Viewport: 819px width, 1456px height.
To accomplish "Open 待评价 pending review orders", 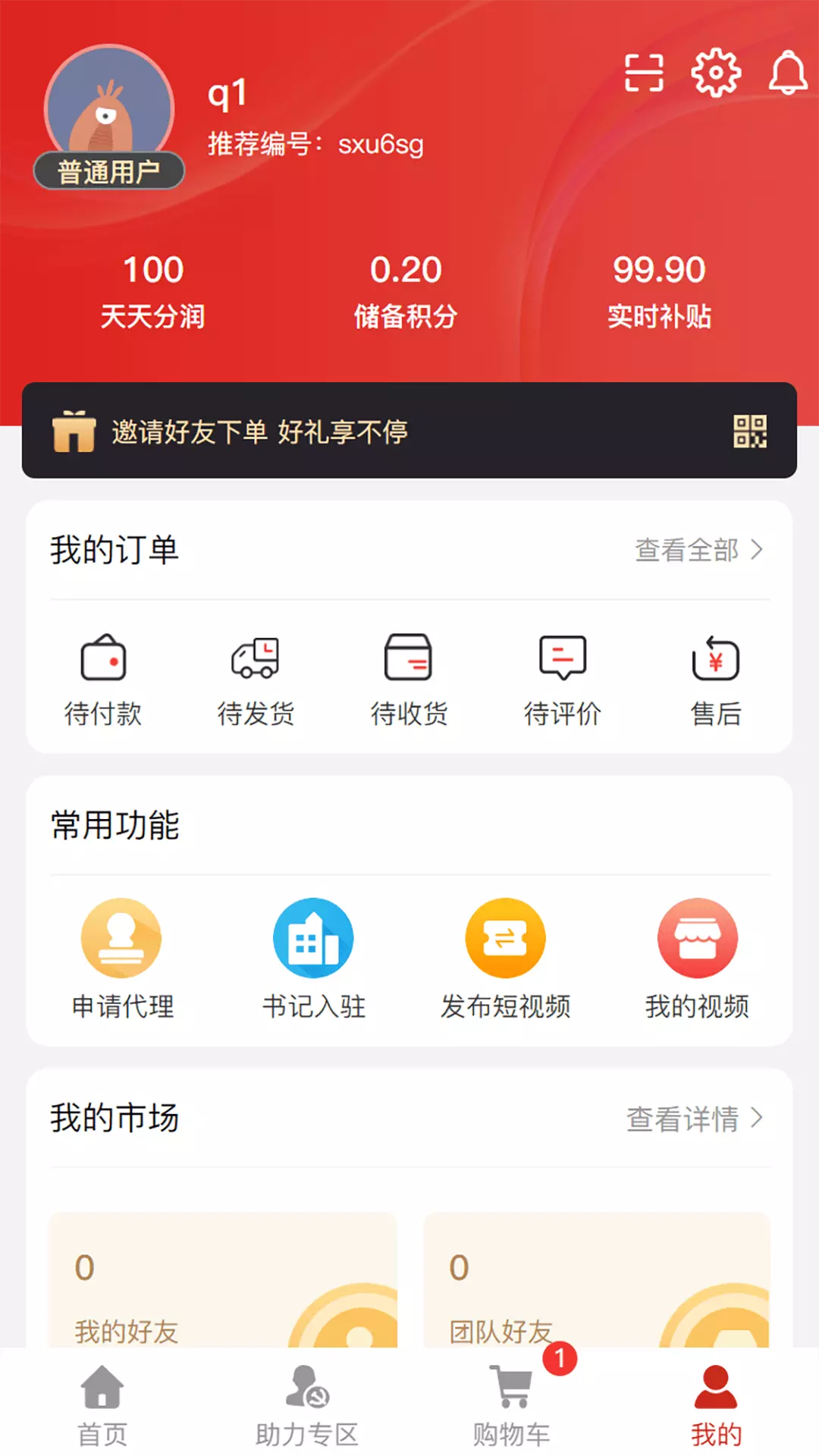I will [562, 679].
